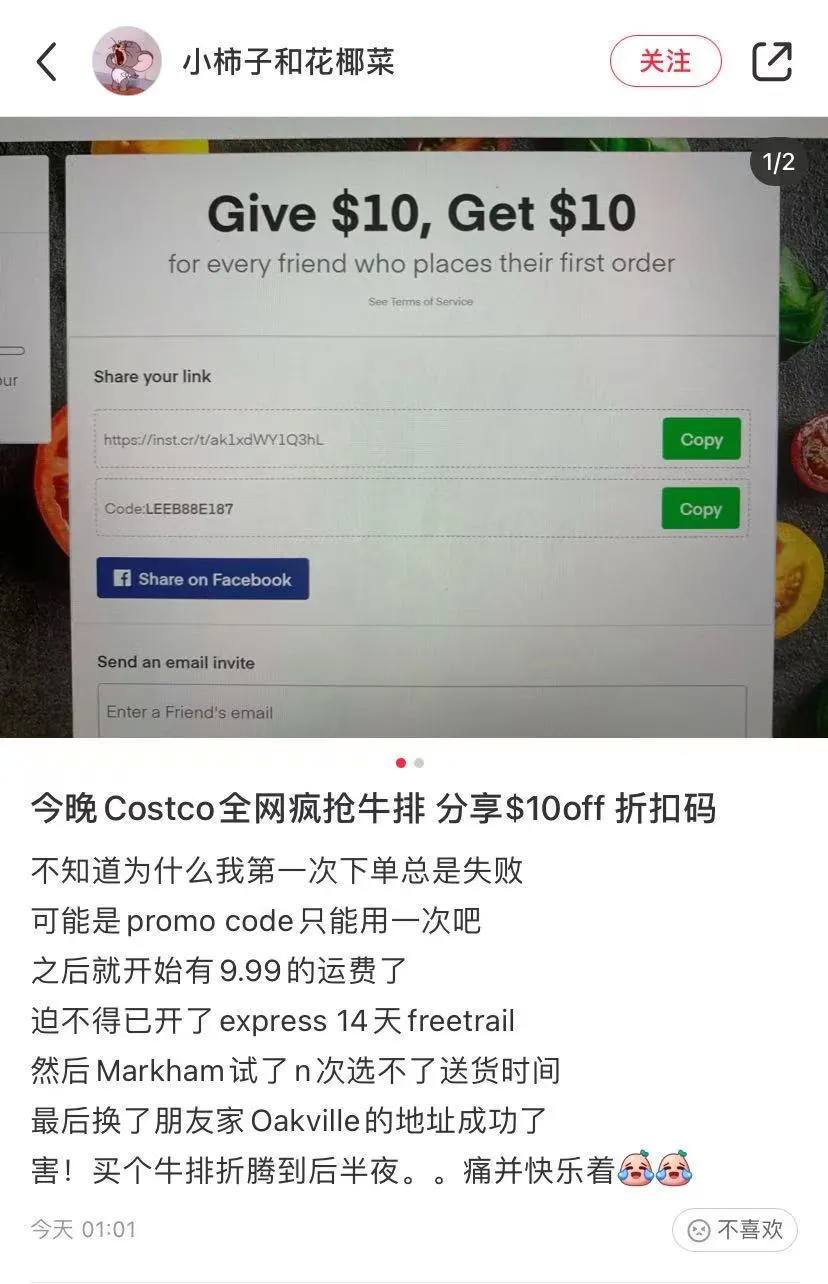Open the post photo full screen
828x1284 pixels.
click(414, 430)
